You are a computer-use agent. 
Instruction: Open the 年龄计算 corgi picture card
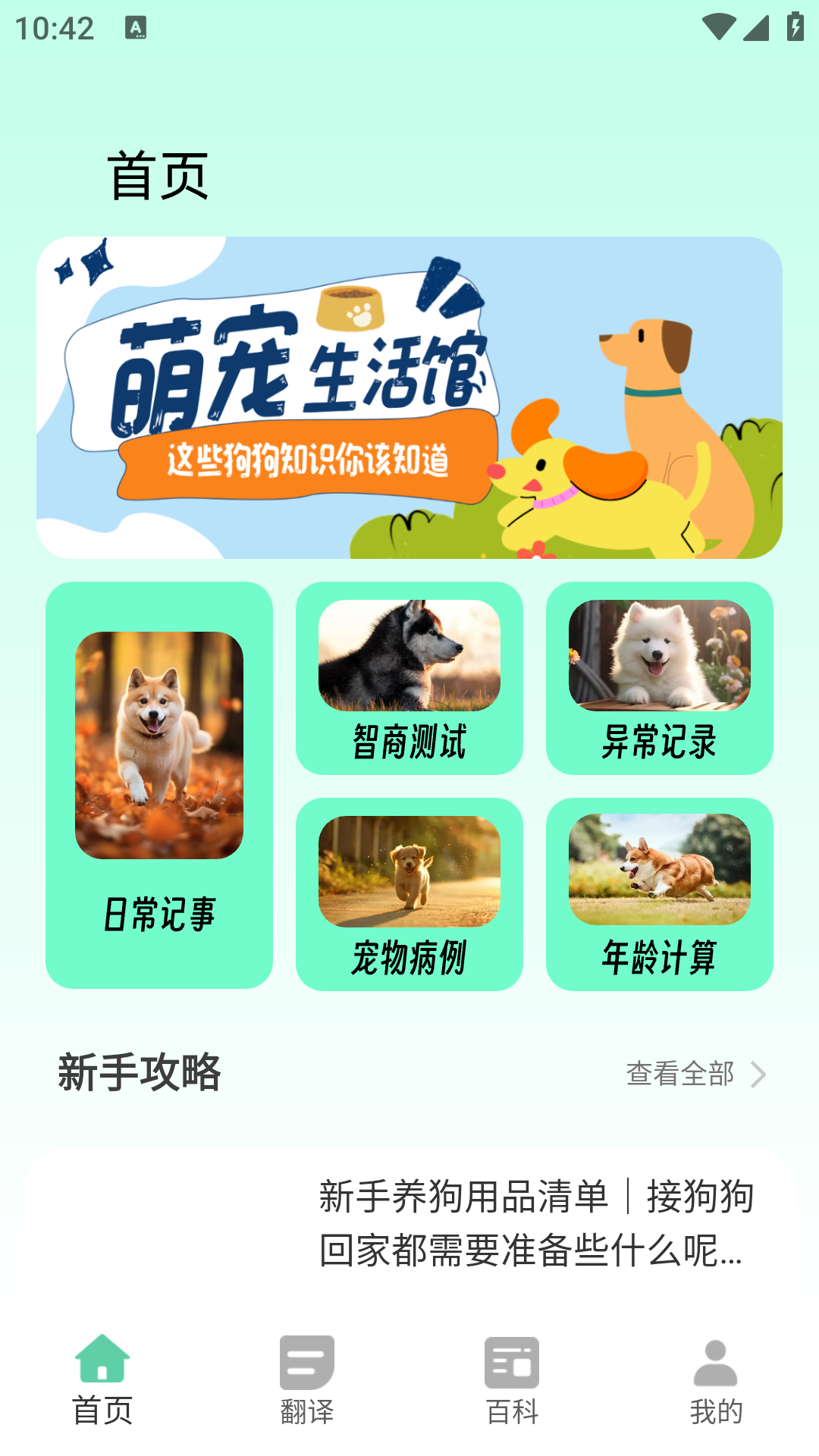(659, 872)
